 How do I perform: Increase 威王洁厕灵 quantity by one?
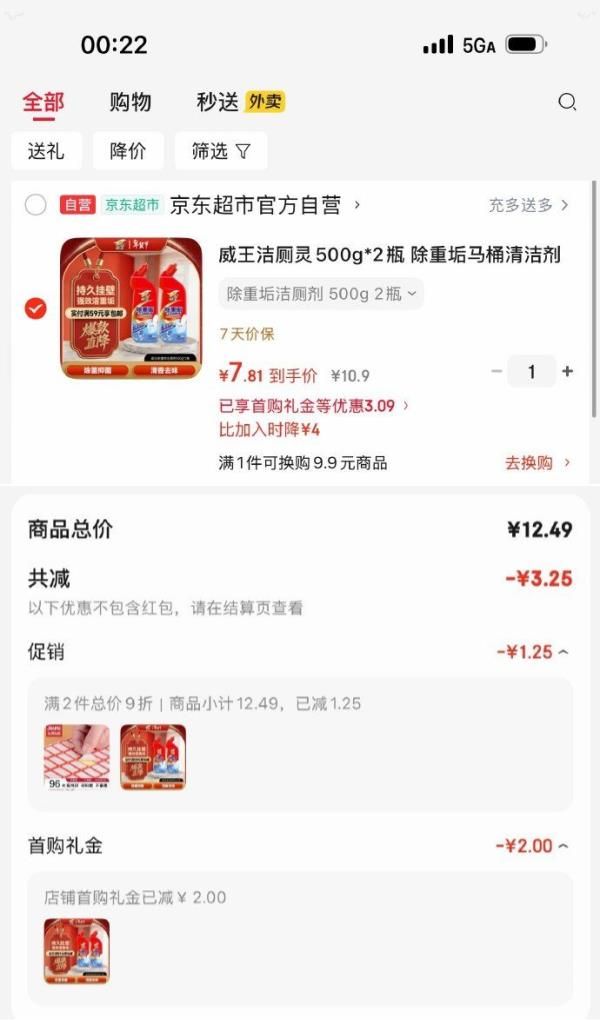tap(568, 372)
